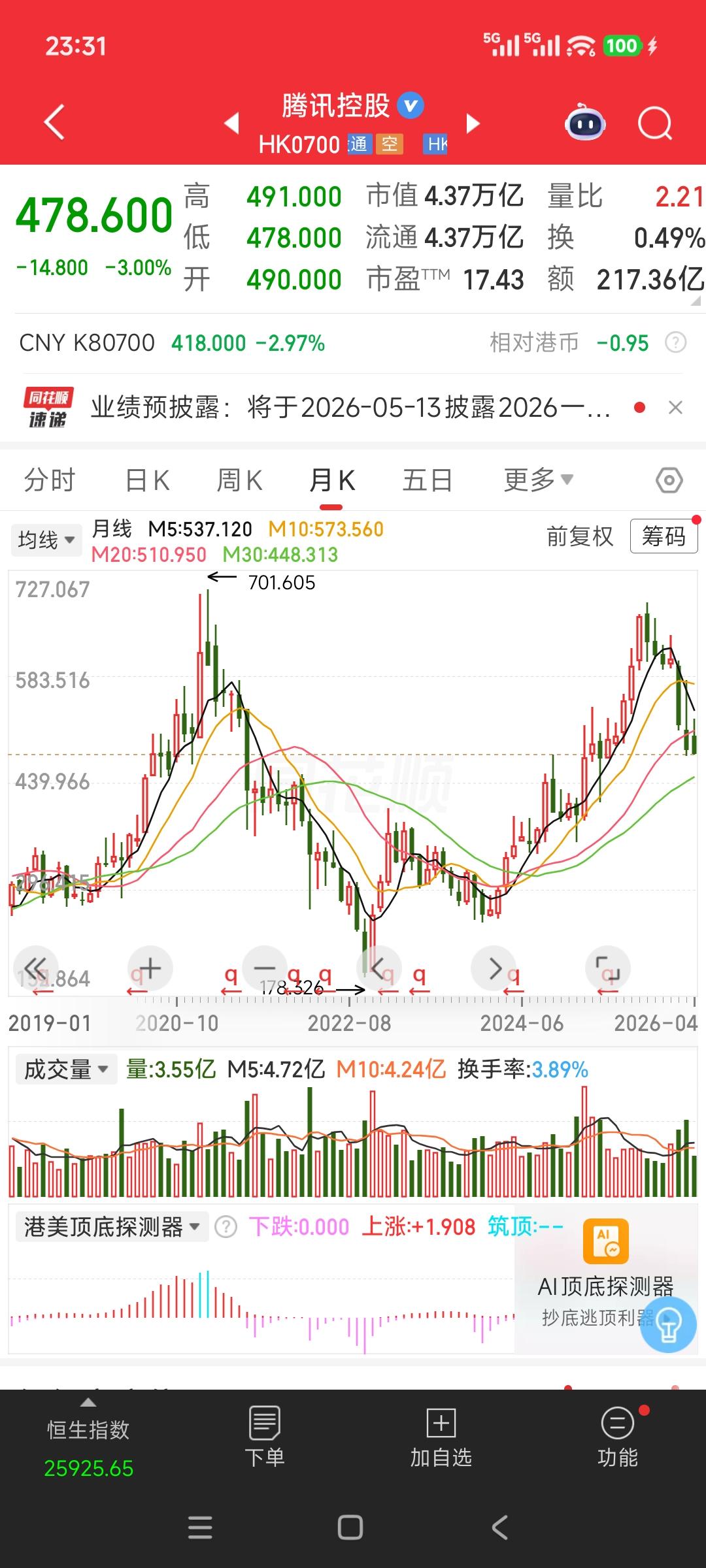Image resolution: width=706 pixels, height=1568 pixels.
Task: Toggle the 筹码 chip distribution view
Action: [x=664, y=537]
